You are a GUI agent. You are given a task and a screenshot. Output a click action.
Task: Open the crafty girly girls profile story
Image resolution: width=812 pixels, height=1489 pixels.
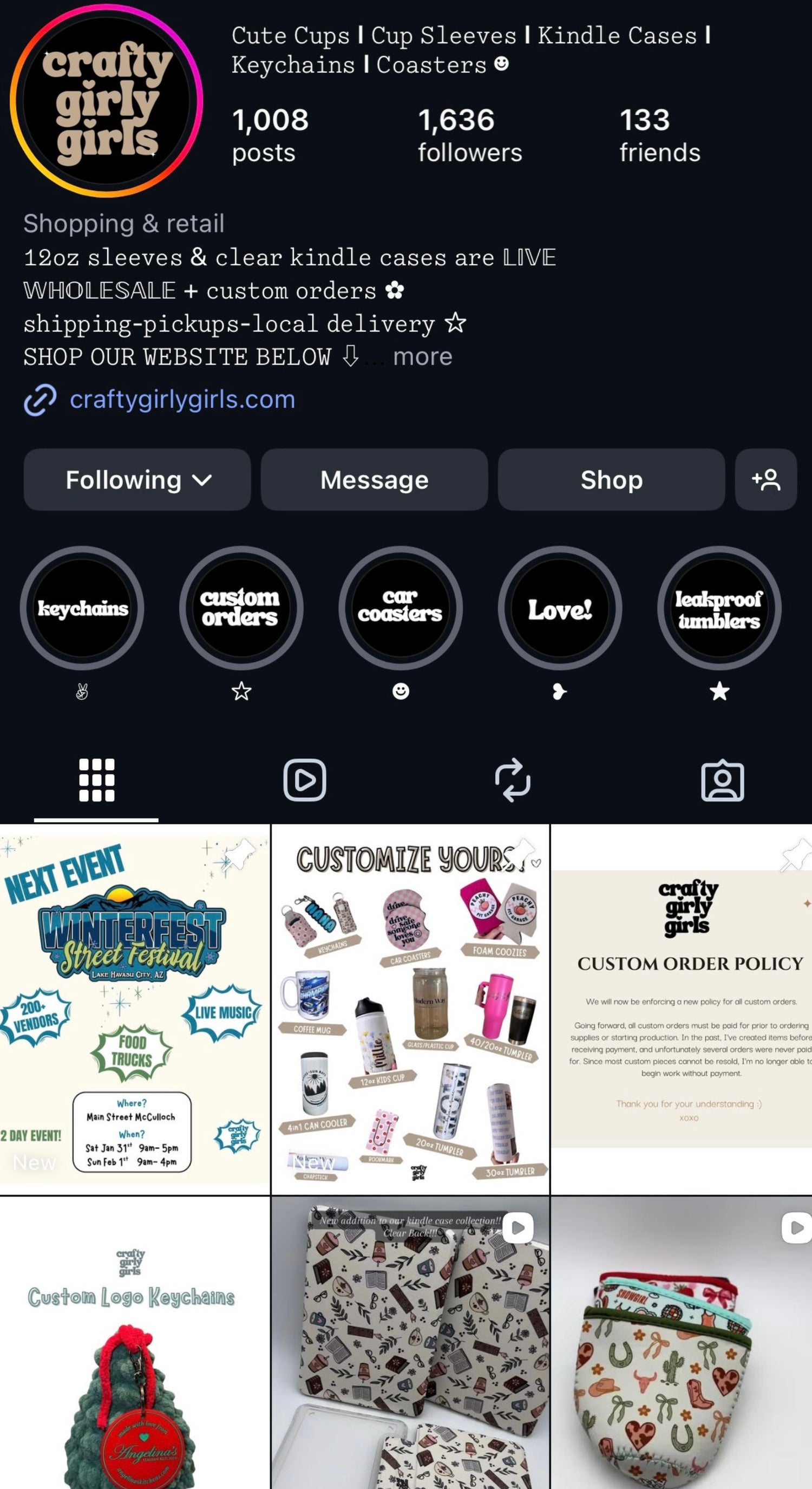pos(106,101)
